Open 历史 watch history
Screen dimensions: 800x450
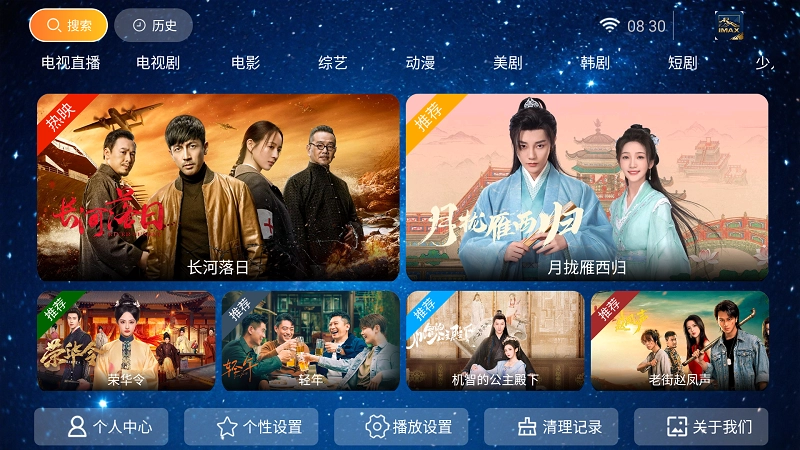point(153,25)
